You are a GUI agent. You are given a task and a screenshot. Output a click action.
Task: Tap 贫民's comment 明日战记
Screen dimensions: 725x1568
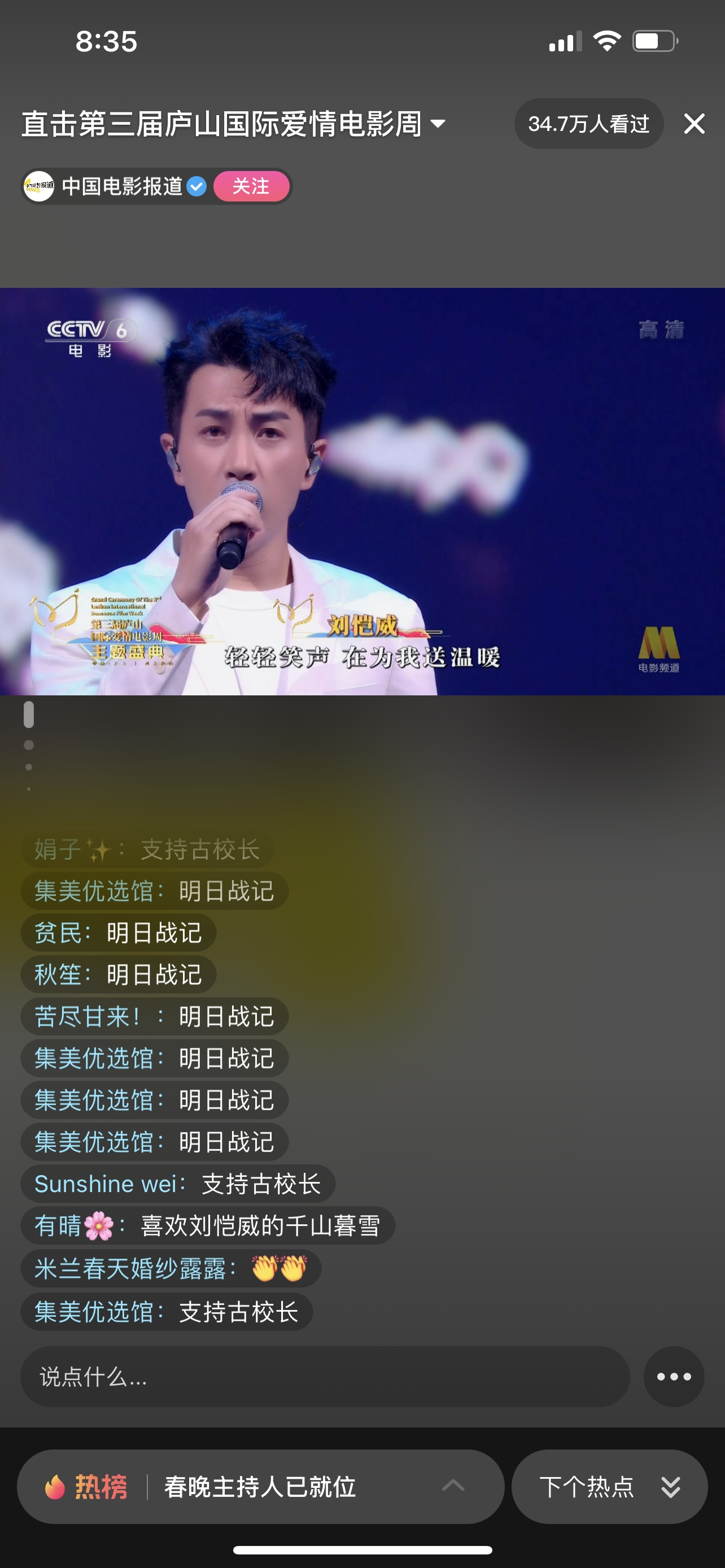click(118, 932)
